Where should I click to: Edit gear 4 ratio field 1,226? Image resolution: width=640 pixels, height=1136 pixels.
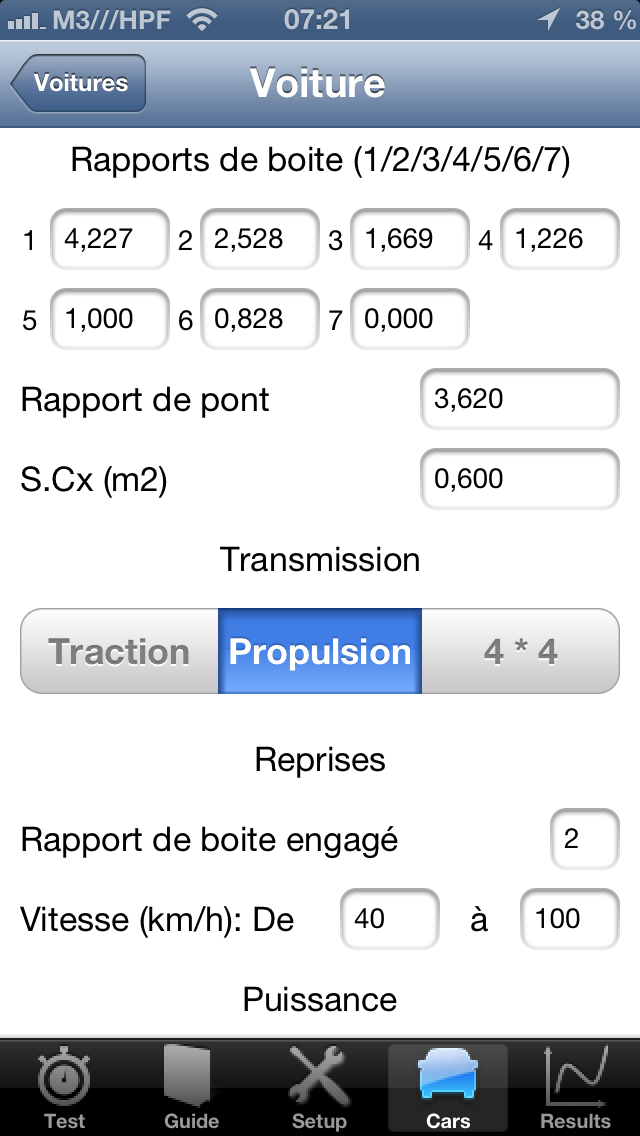coord(560,239)
